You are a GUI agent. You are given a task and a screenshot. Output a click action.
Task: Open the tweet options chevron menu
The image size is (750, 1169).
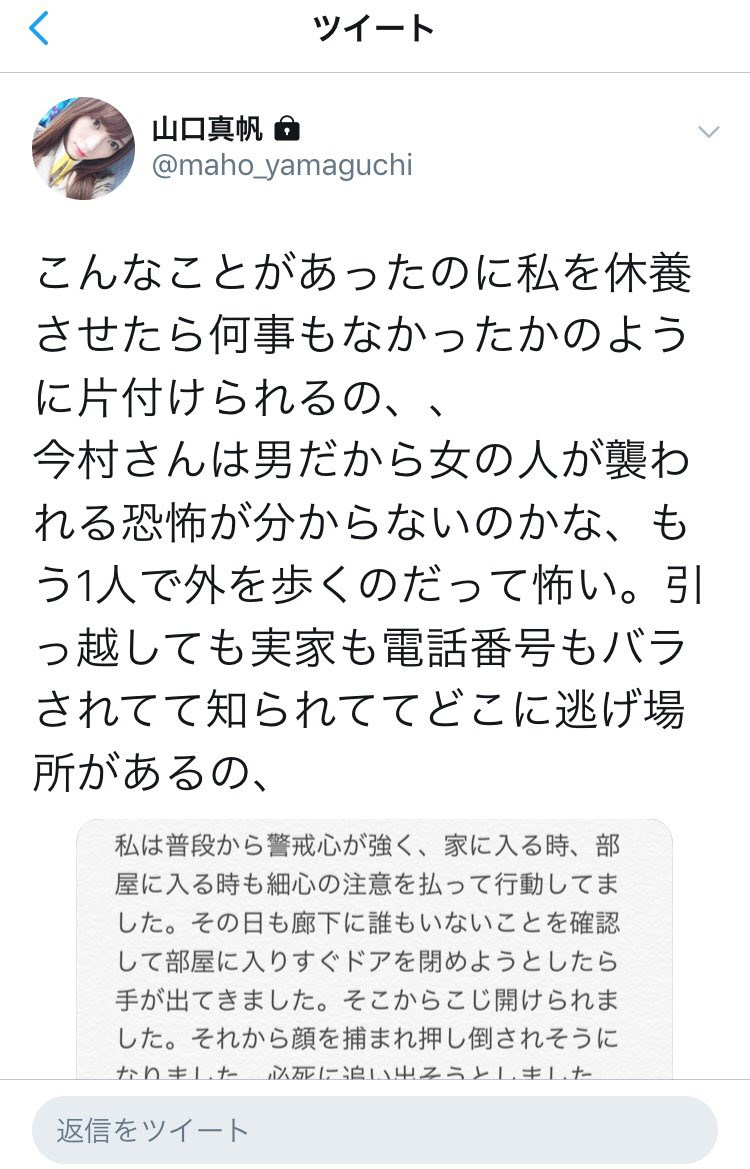coord(708,132)
